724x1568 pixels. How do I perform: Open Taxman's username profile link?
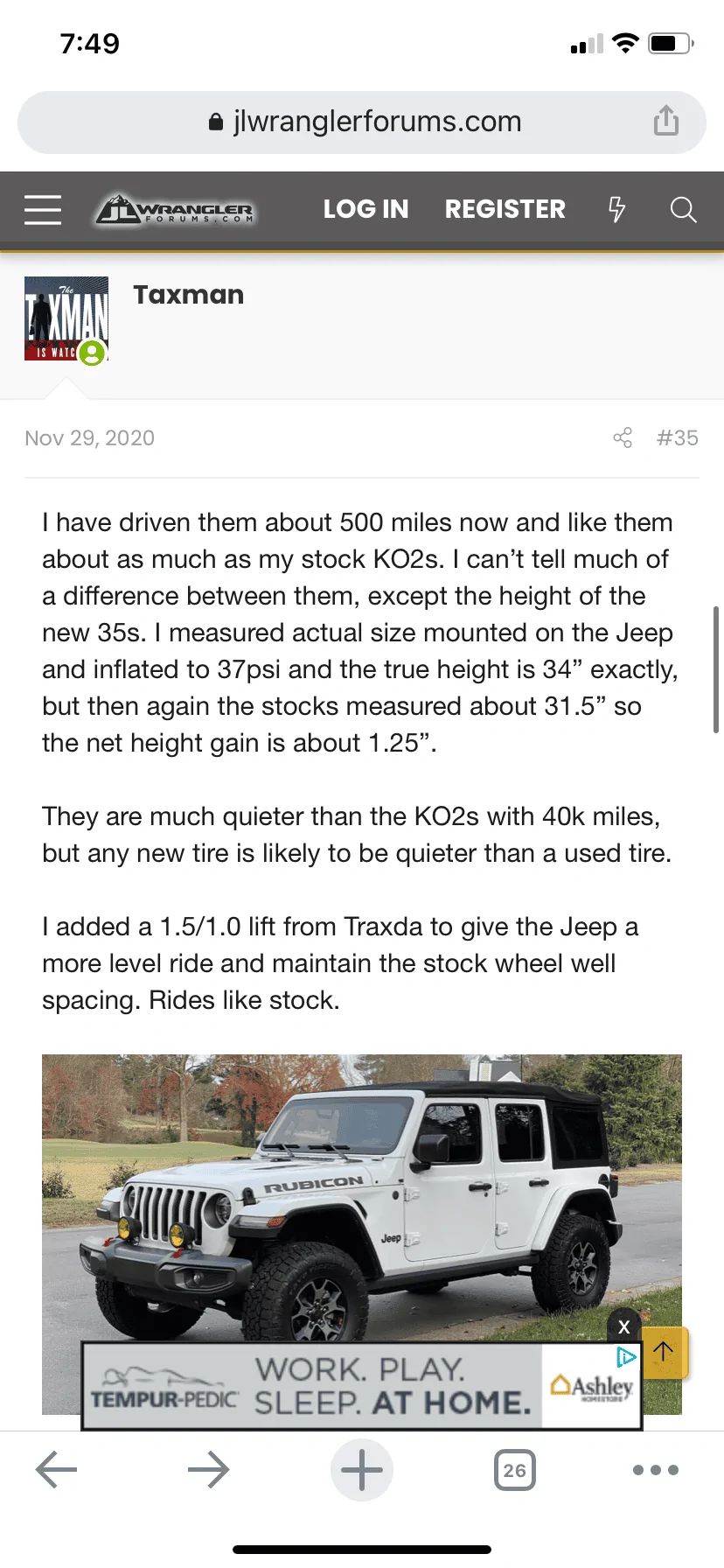point(188,295)
